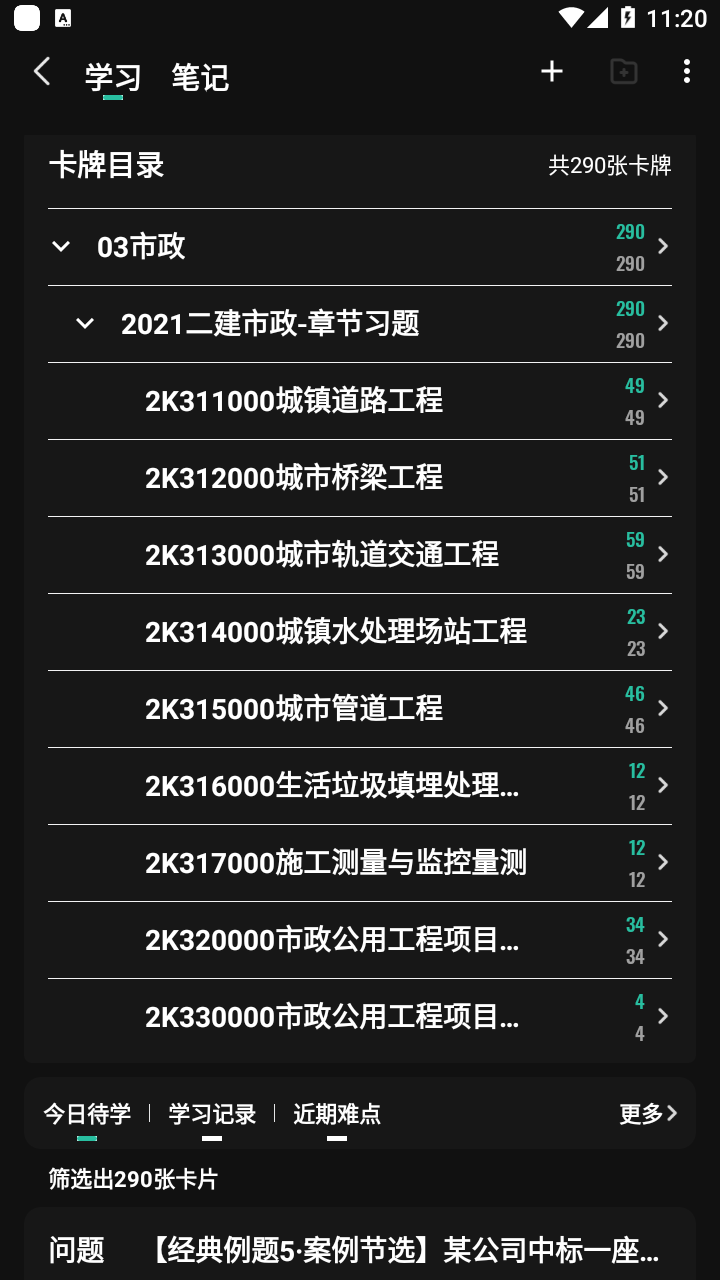720x1280 pixels.
Task: Select the 今日待学 tab
Action: [87, 1114]
